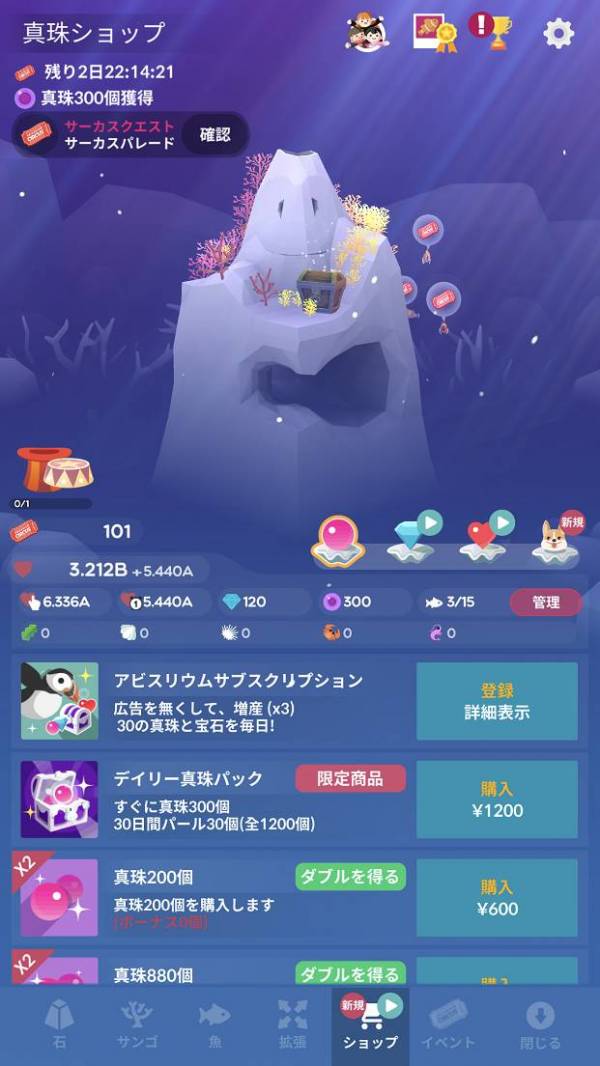Select the diamond shop tab
600x1066 pixels.
tap(412, 536)
